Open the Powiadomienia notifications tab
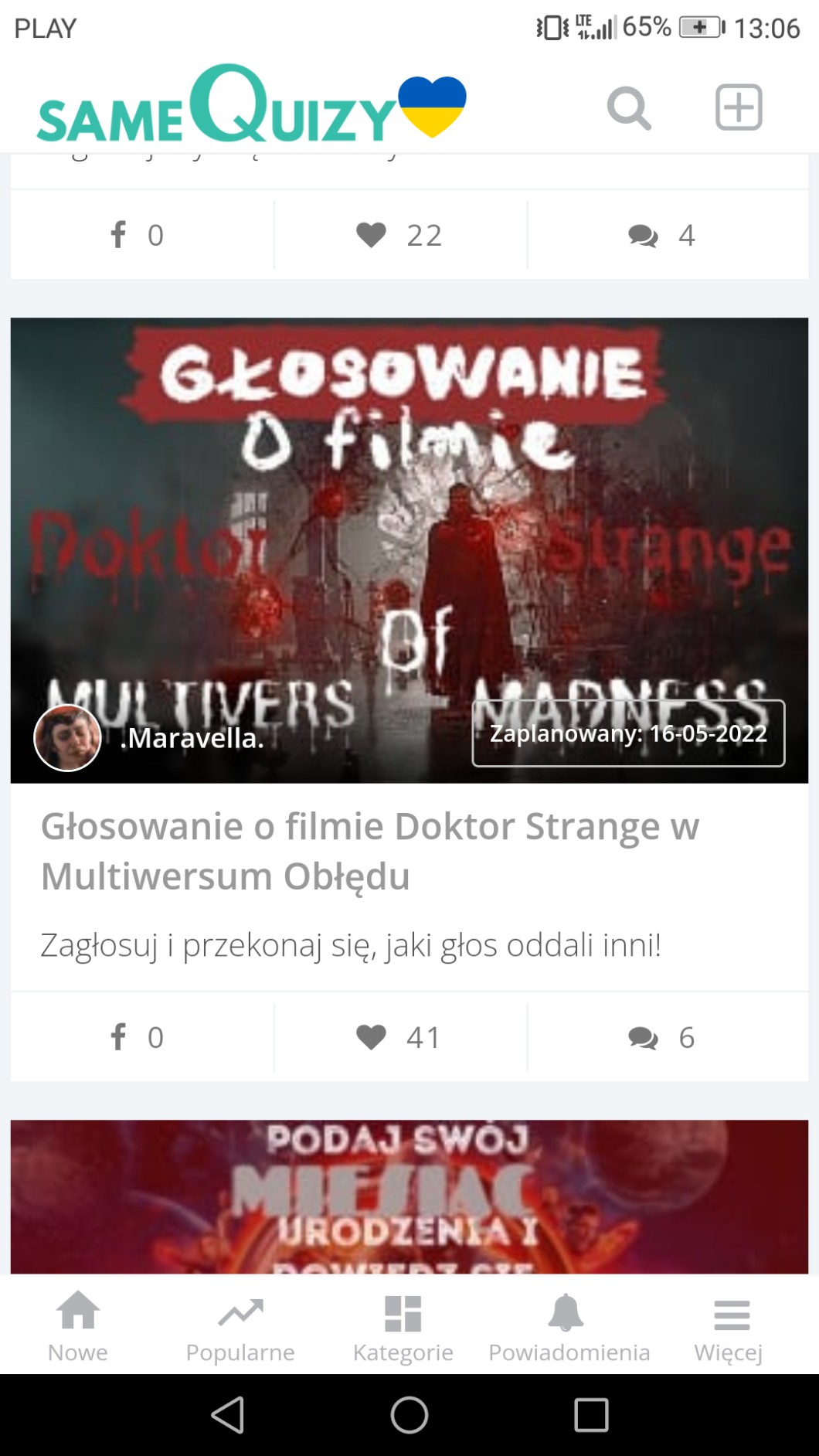The width and height of the screenshot is (819, 1456). click(x=569, y=1328)
